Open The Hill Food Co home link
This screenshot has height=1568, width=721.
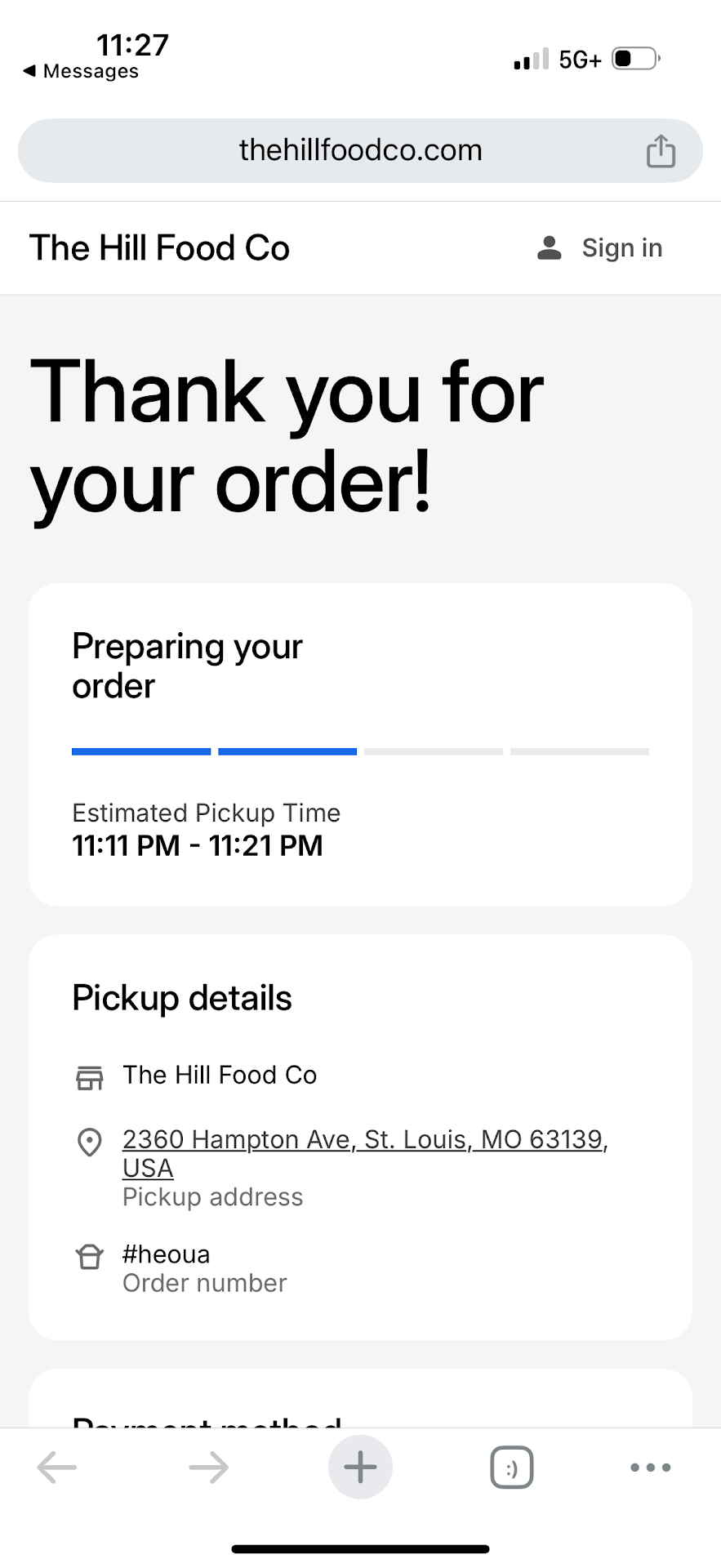[x=160, y=248]
